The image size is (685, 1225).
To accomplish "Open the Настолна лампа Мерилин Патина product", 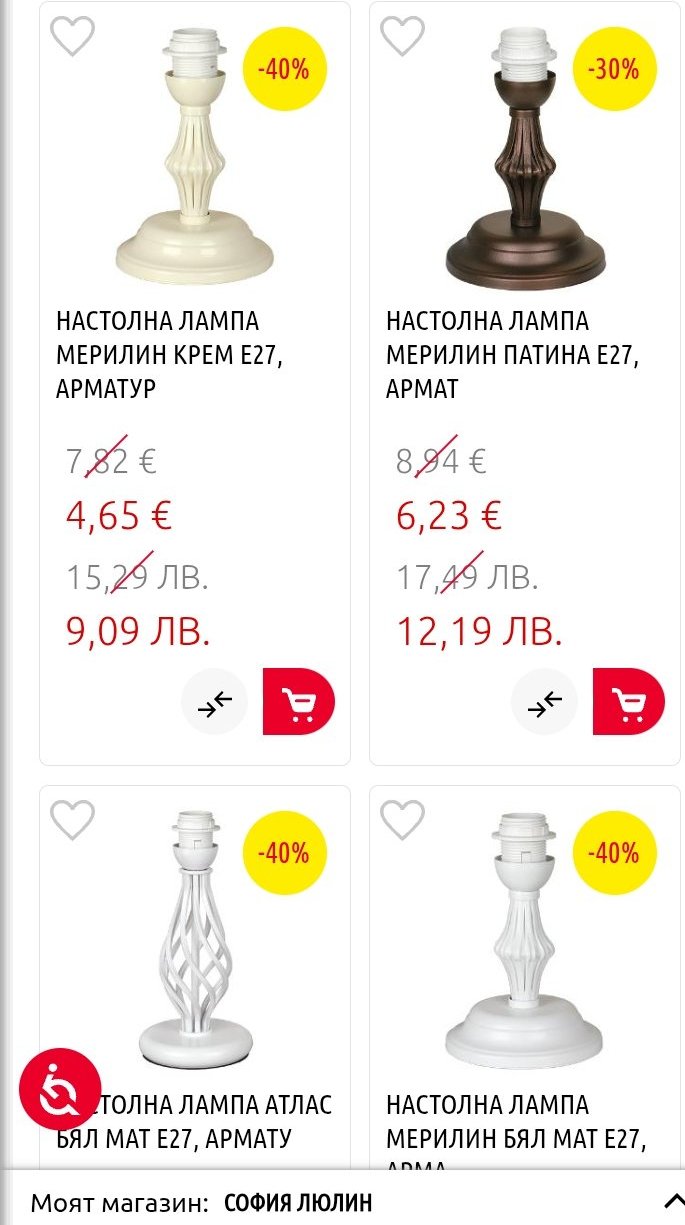I will (x=512, y=355).
